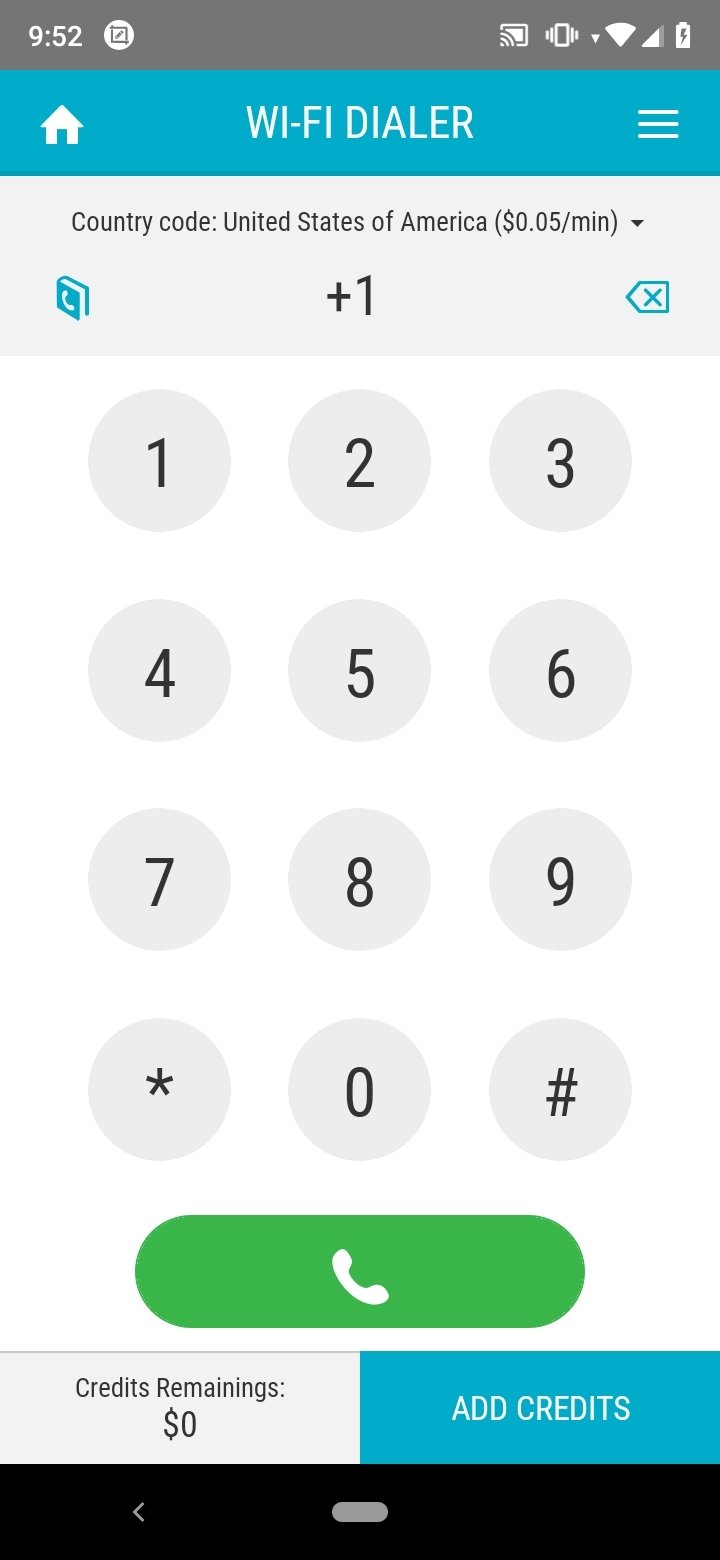
Task: Go back using system back arrow
Action: click(x=139, y=1512)
